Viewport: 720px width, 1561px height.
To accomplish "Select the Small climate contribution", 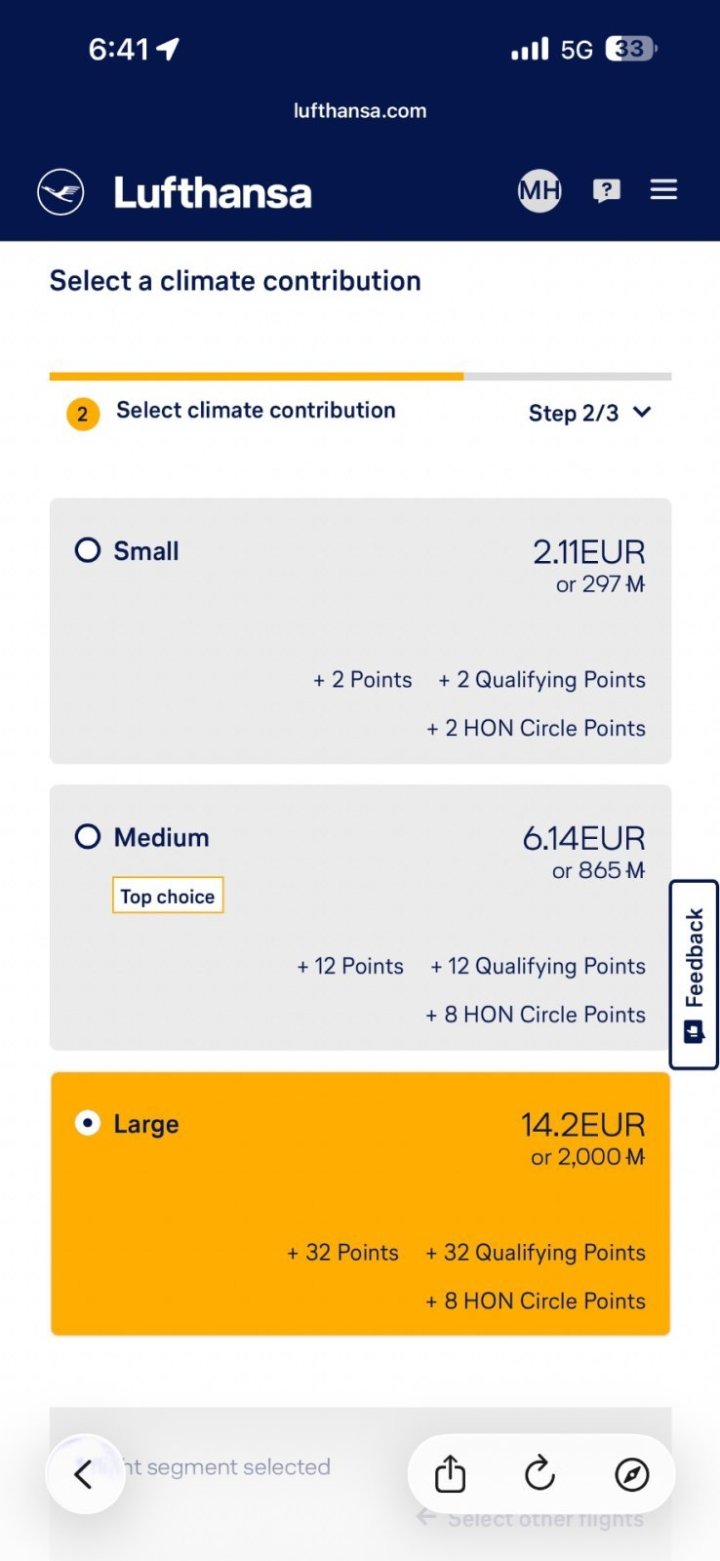I will 88,550.
